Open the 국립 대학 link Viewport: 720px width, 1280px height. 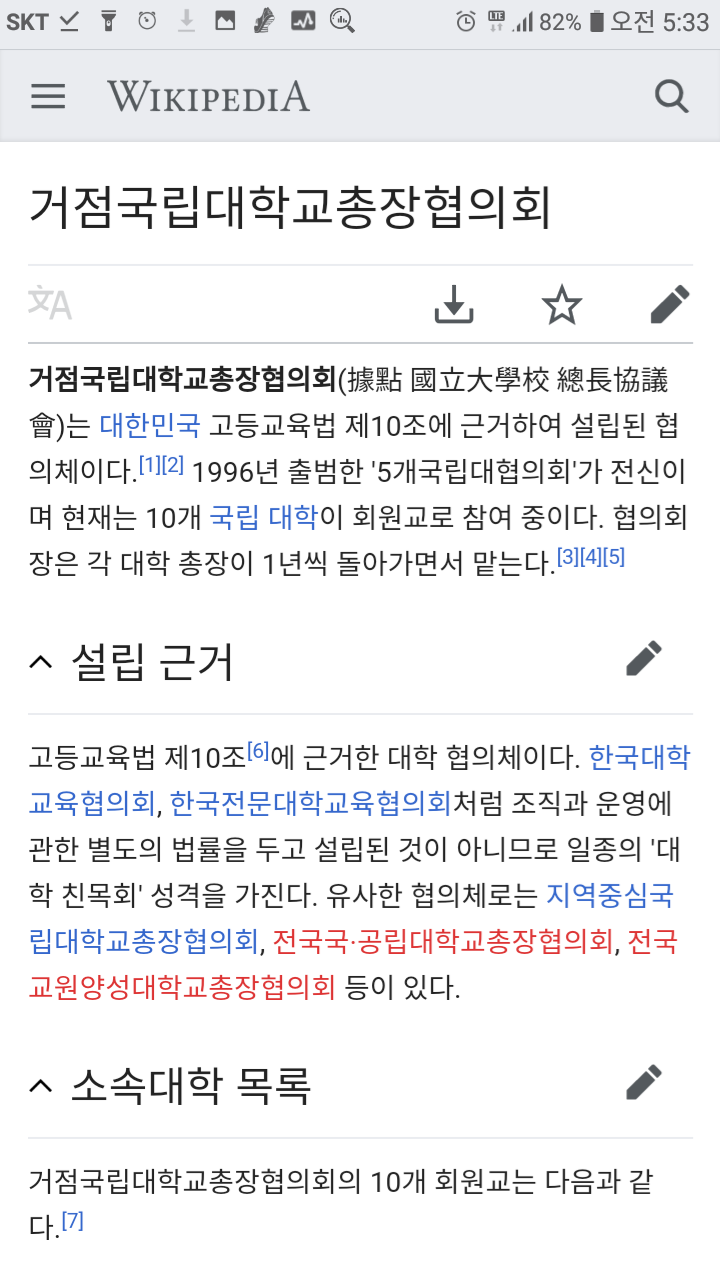click(x=264, y=517)
